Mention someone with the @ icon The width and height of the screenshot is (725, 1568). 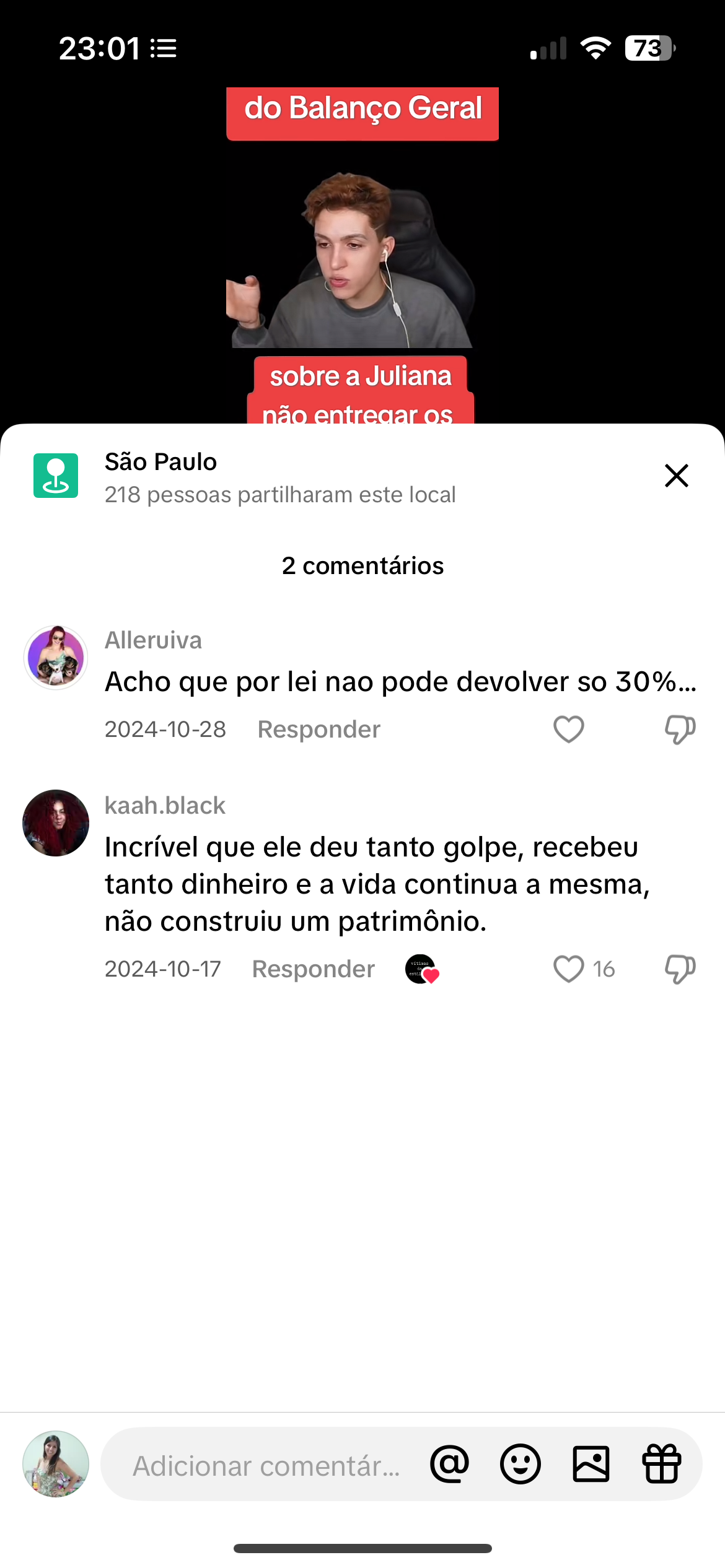tap(449, 1465)
